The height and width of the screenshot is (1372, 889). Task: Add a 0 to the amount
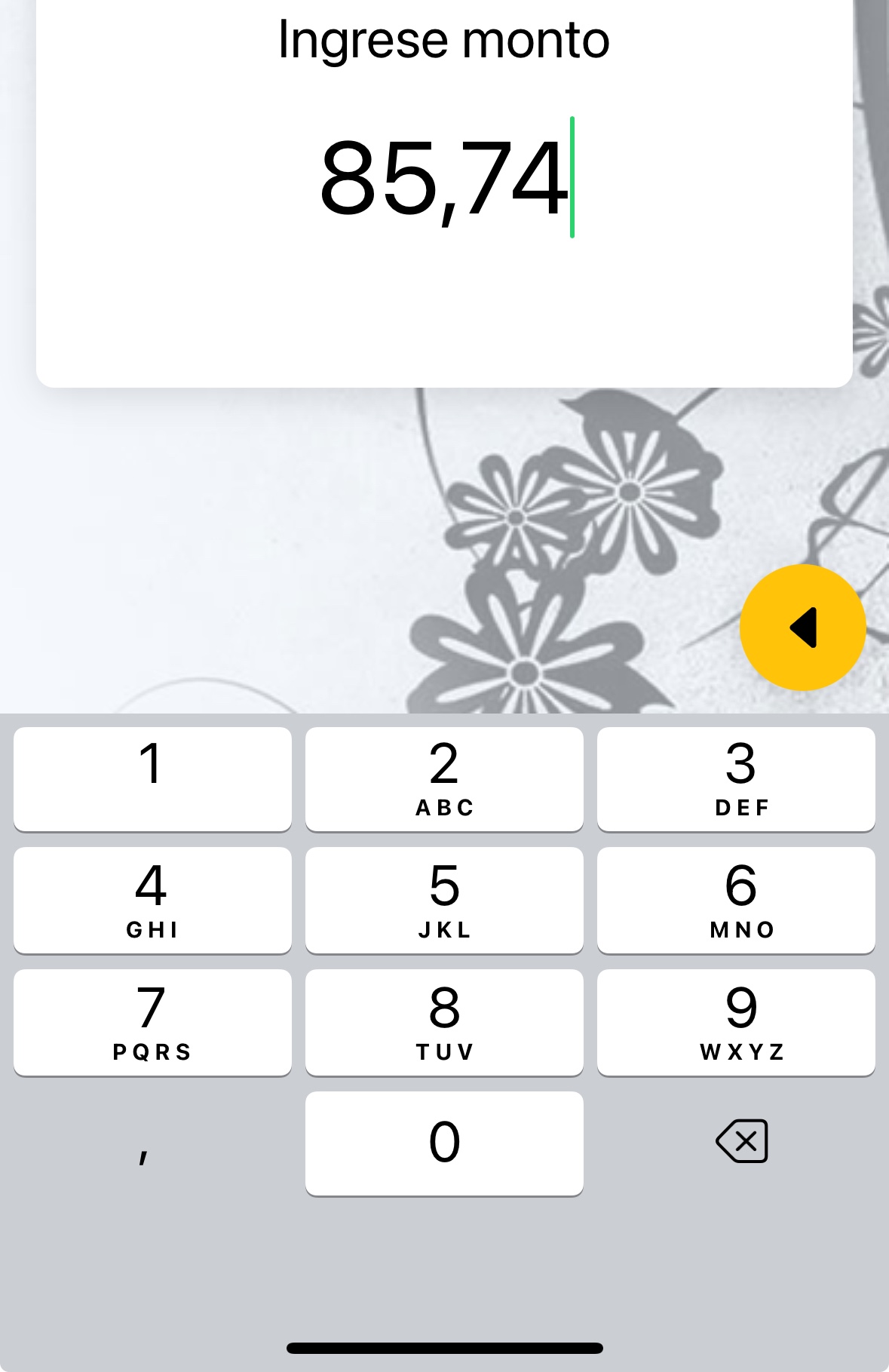[444, 1143]
